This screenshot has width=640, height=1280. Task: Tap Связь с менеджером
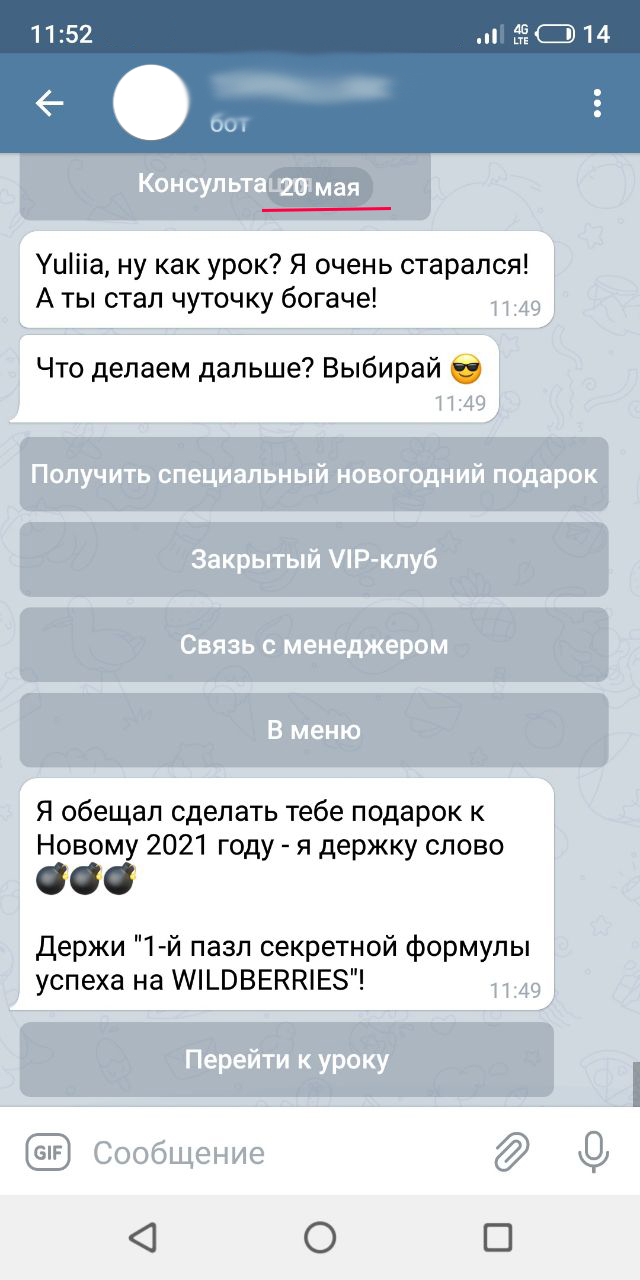(314, 645)
